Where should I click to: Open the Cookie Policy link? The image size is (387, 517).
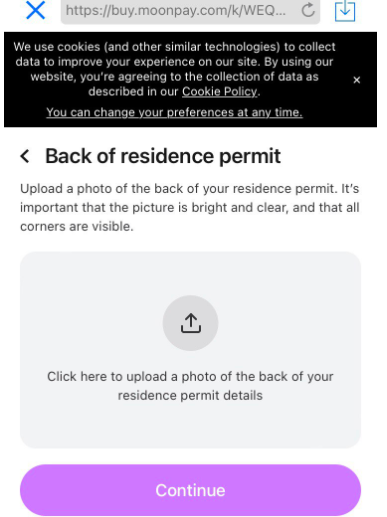(x=220, y=91)
